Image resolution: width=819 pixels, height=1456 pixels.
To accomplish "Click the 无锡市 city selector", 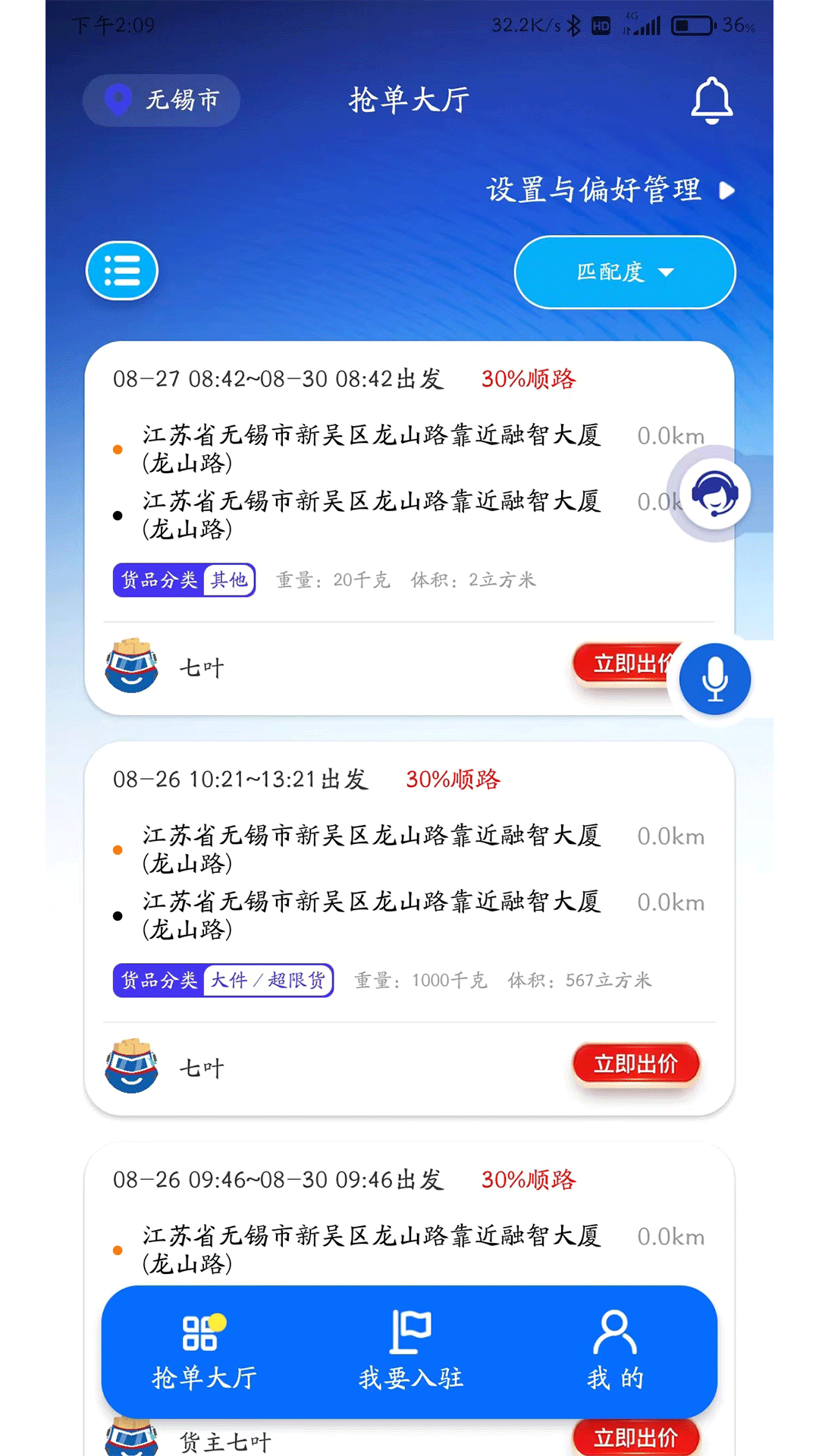I will click(x=182, y=99).
